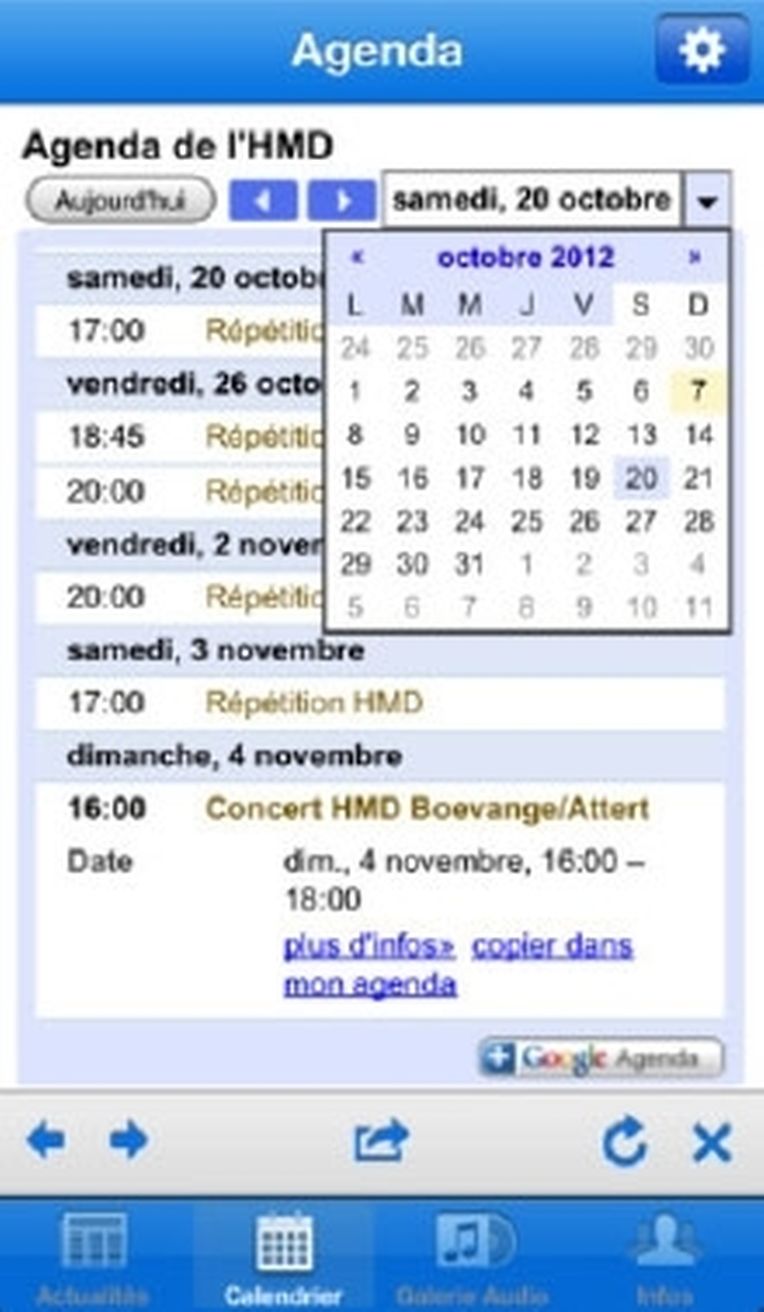Screen dimensions: 764x1312
Task: Collapse the date picker dropdown arrow
Action: coord(707,200)
